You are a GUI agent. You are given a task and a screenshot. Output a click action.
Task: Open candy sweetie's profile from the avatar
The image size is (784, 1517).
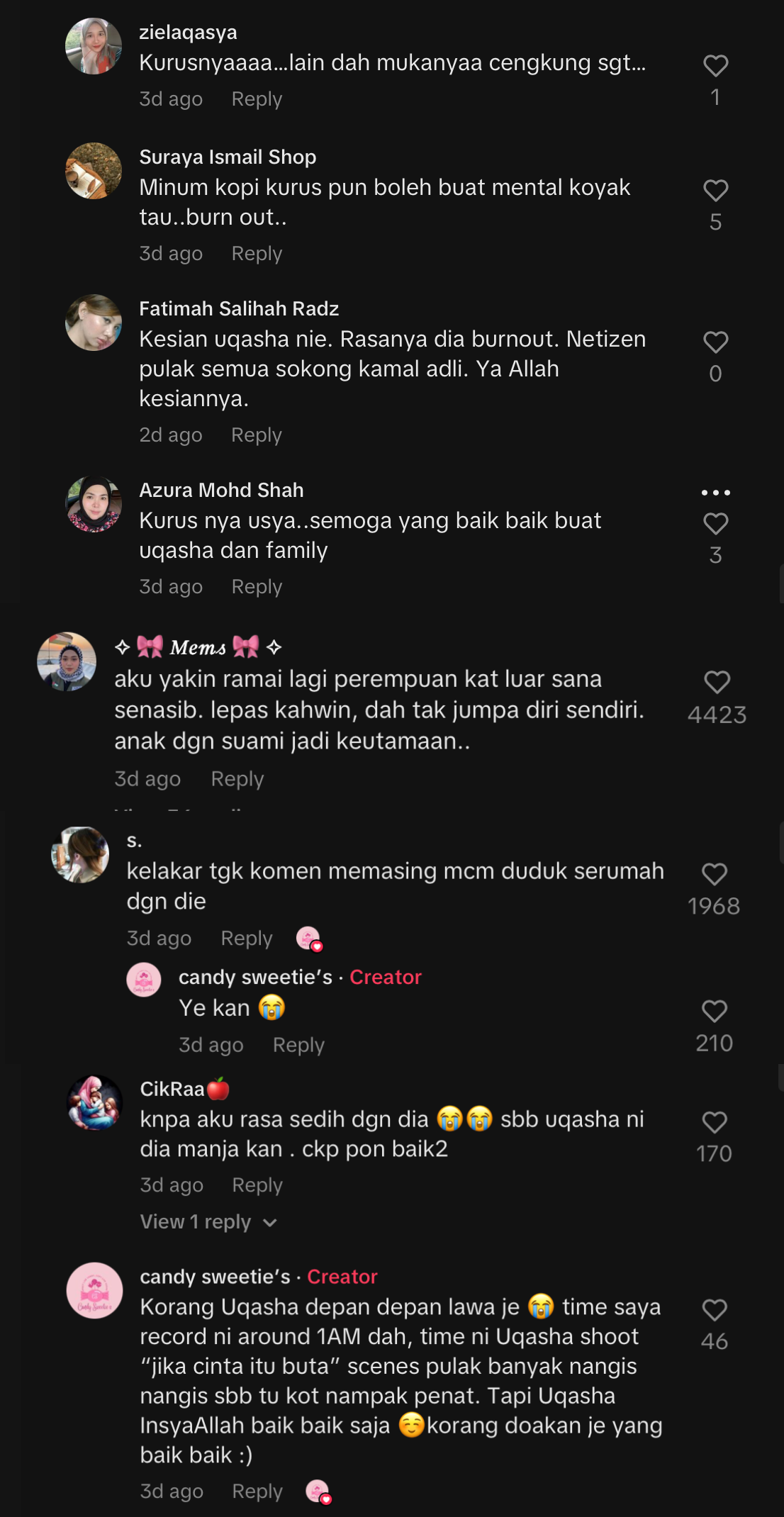[94, 1290]
